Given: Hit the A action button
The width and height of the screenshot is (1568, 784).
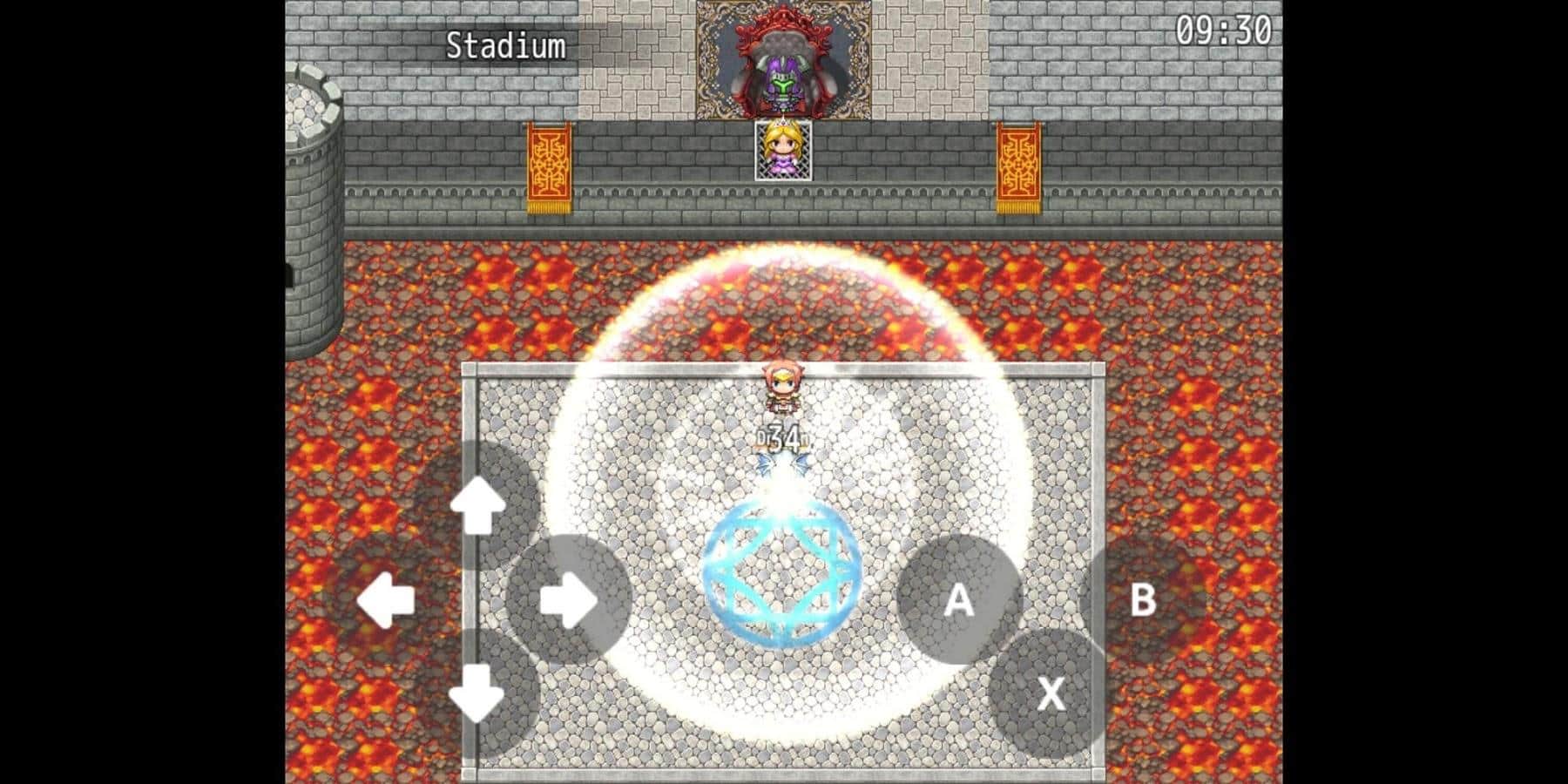Looking at the screenshot, I should 958,600.
